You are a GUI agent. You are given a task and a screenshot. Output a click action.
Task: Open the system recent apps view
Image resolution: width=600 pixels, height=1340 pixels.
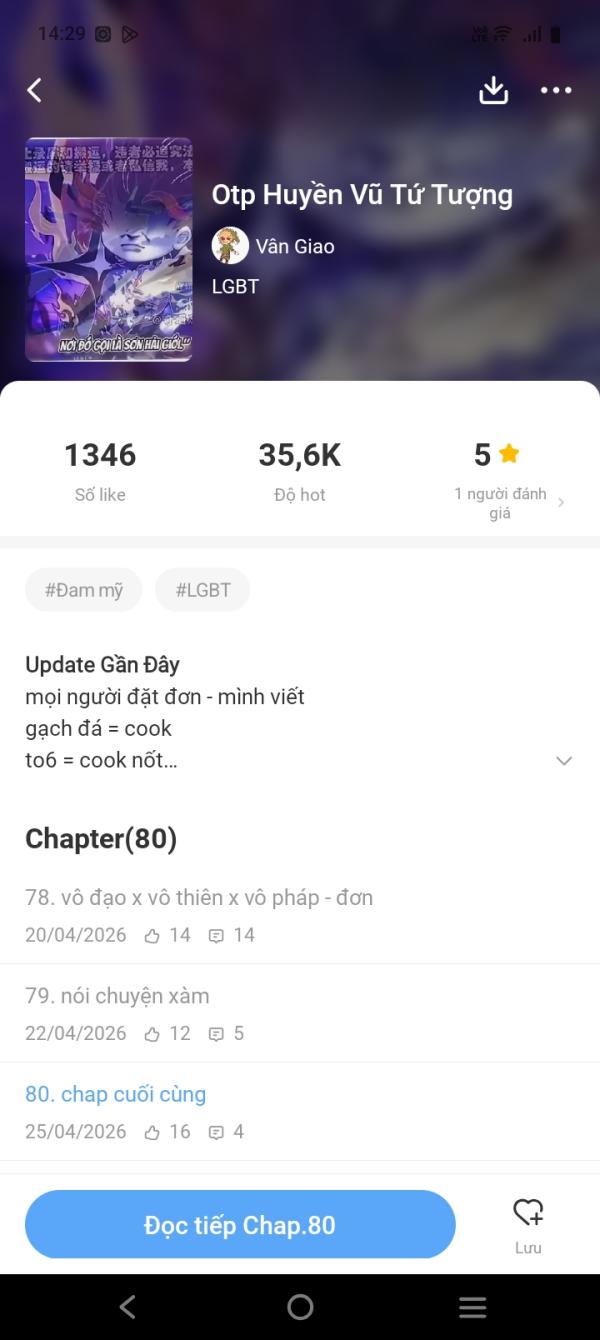(x=472, y=1307)
